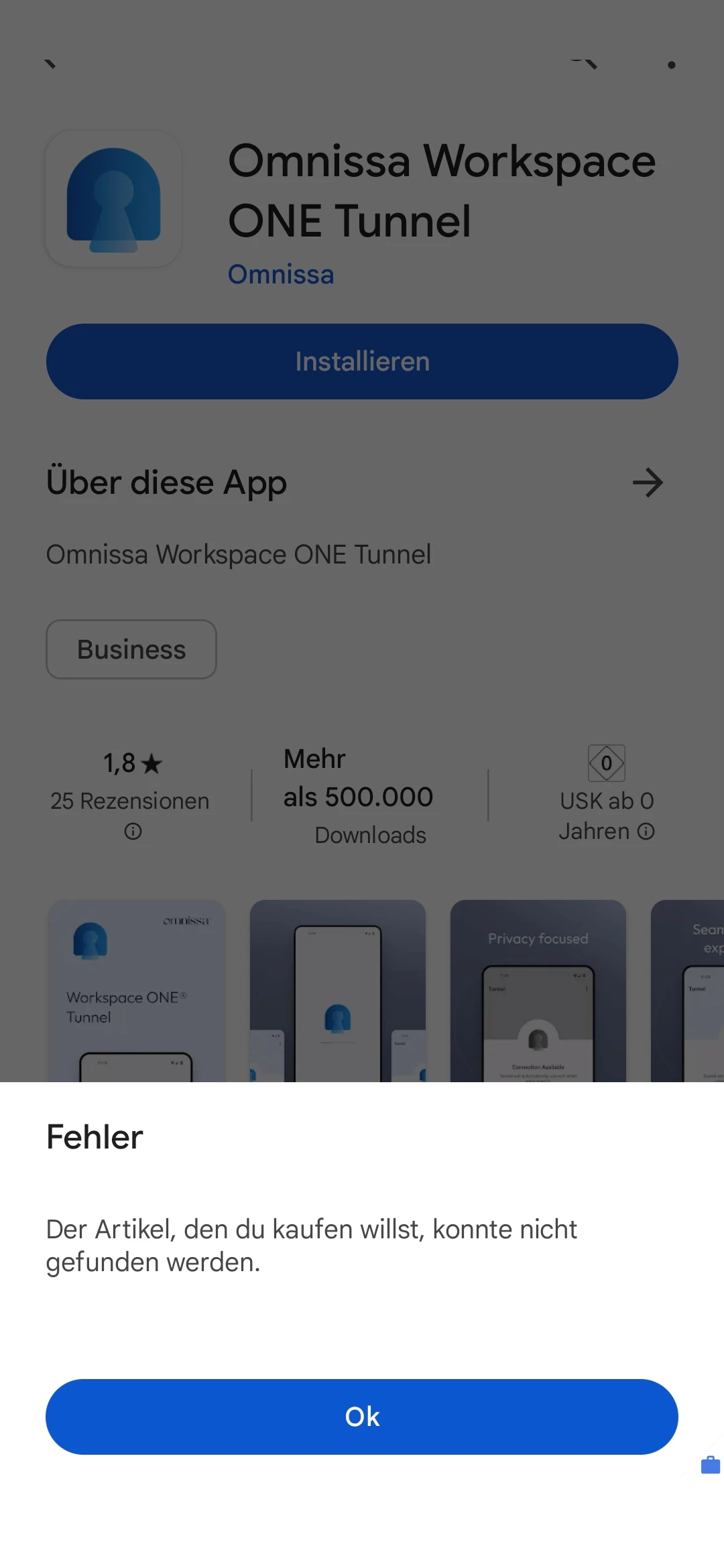
Task: Dismiss the Fehler dialog with Ok
Action: tap(362, 1417)
